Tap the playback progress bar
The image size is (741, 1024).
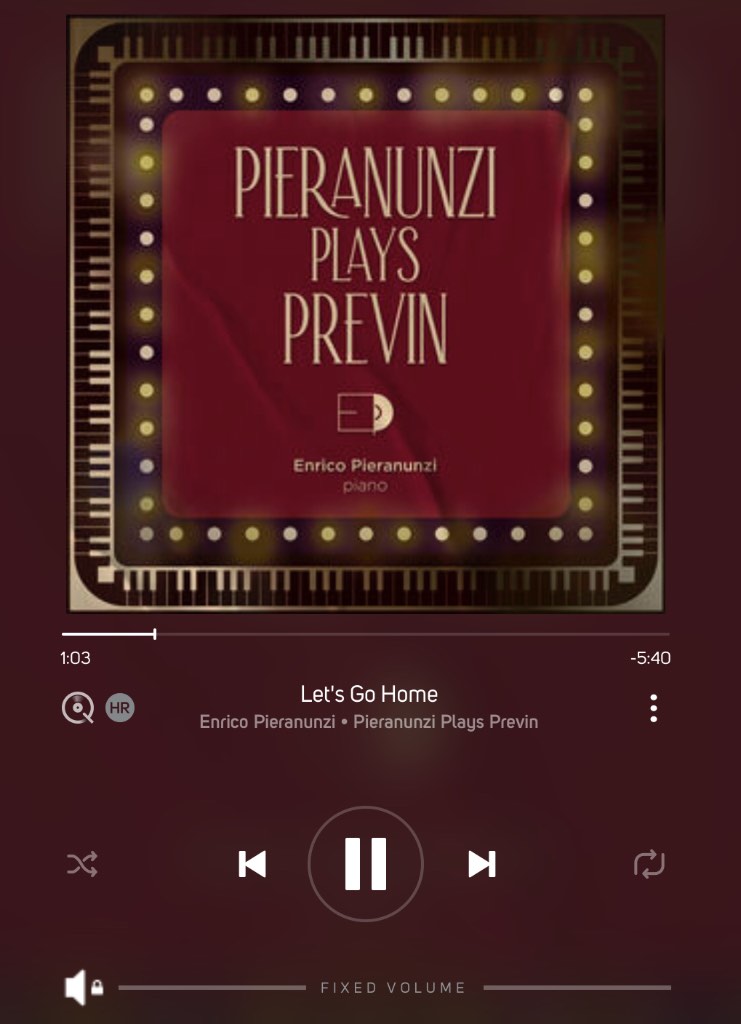tap(365, 634)
